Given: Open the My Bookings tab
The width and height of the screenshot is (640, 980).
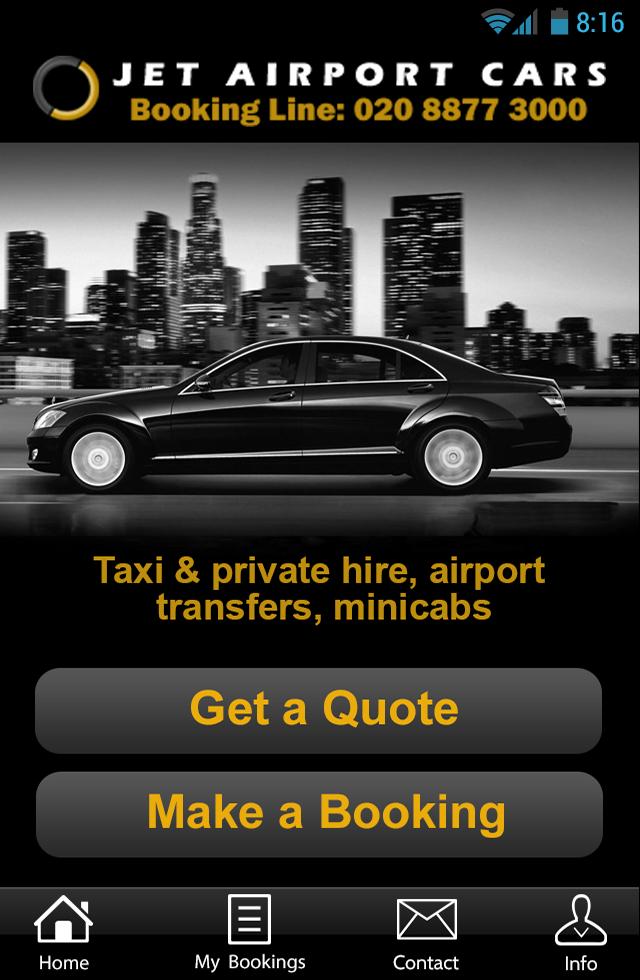Looking at the screenshot, I should [250, 934].
